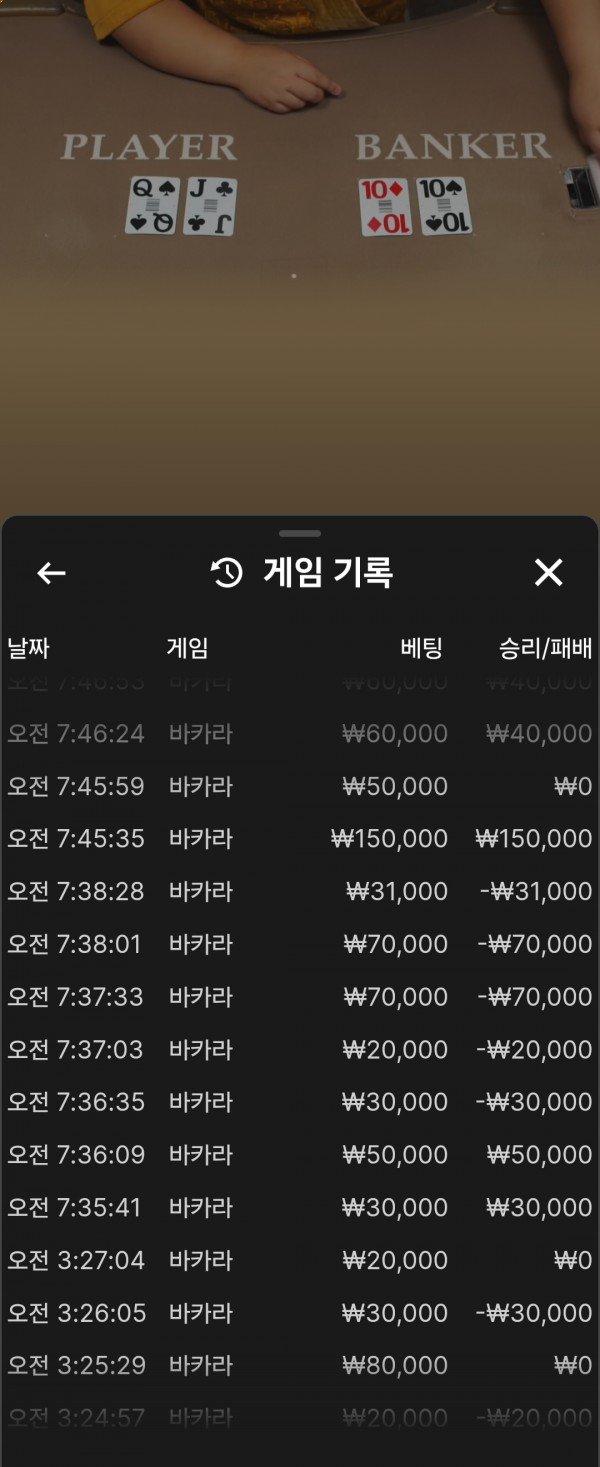Close the 게임 기록 panel
This screenshot has width=600, height=1467.
[x=548, y=573]
